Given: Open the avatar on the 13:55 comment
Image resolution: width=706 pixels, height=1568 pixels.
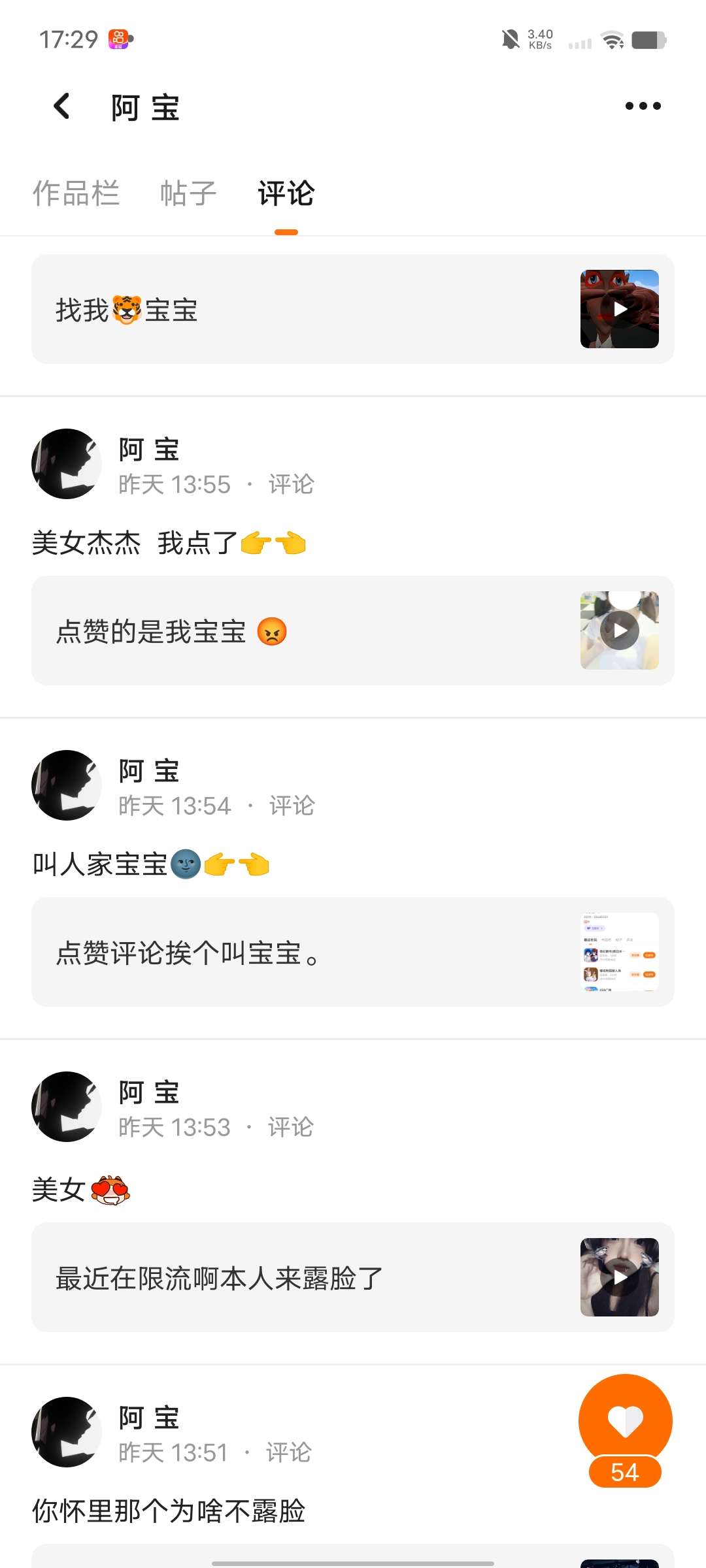Looking at the screenshot, I should 67,464.
